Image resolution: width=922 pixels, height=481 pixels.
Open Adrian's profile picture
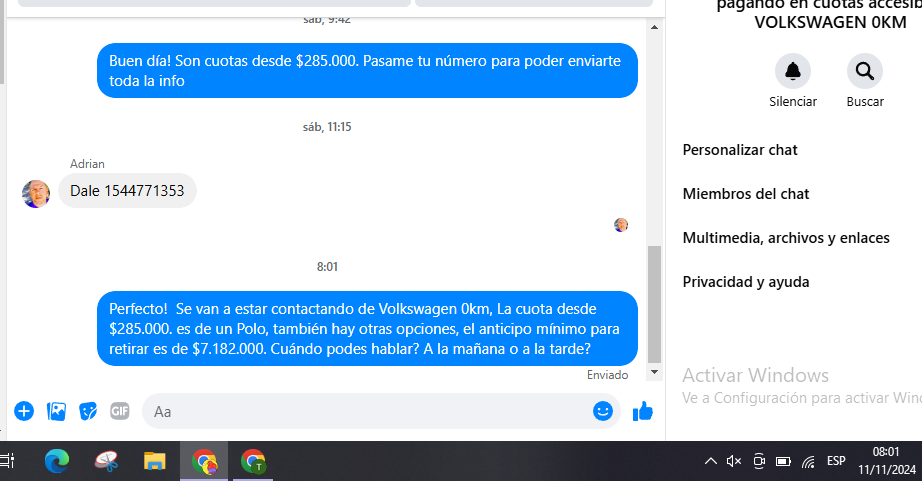pyautogui.click(x=37, y=193)
